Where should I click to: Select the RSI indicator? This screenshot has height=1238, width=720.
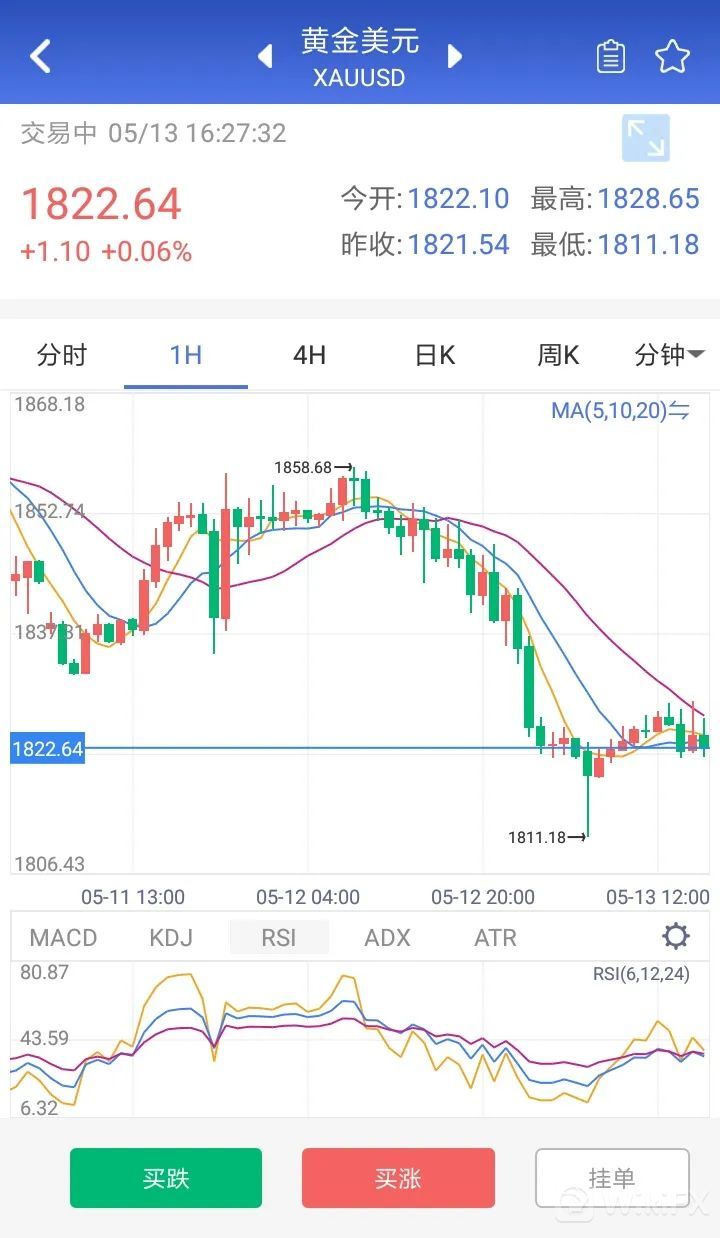(279, 937)
